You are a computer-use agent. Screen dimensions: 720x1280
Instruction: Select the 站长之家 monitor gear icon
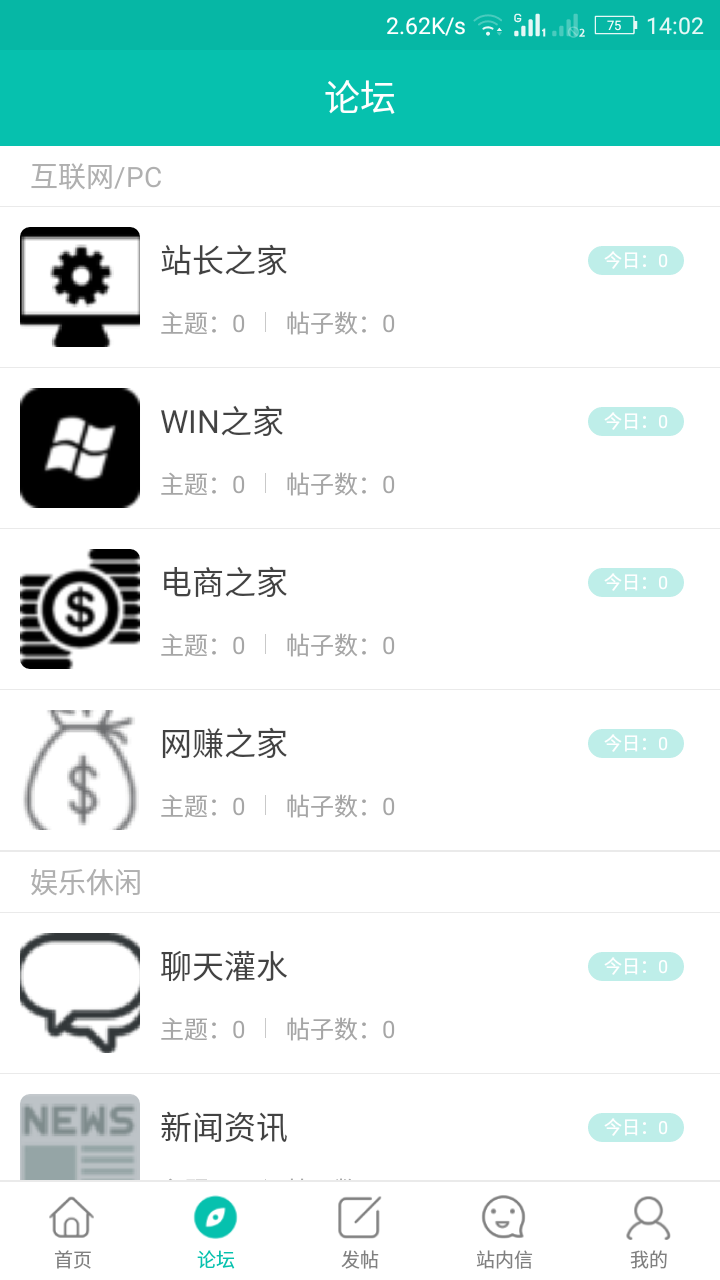point(79,289)
